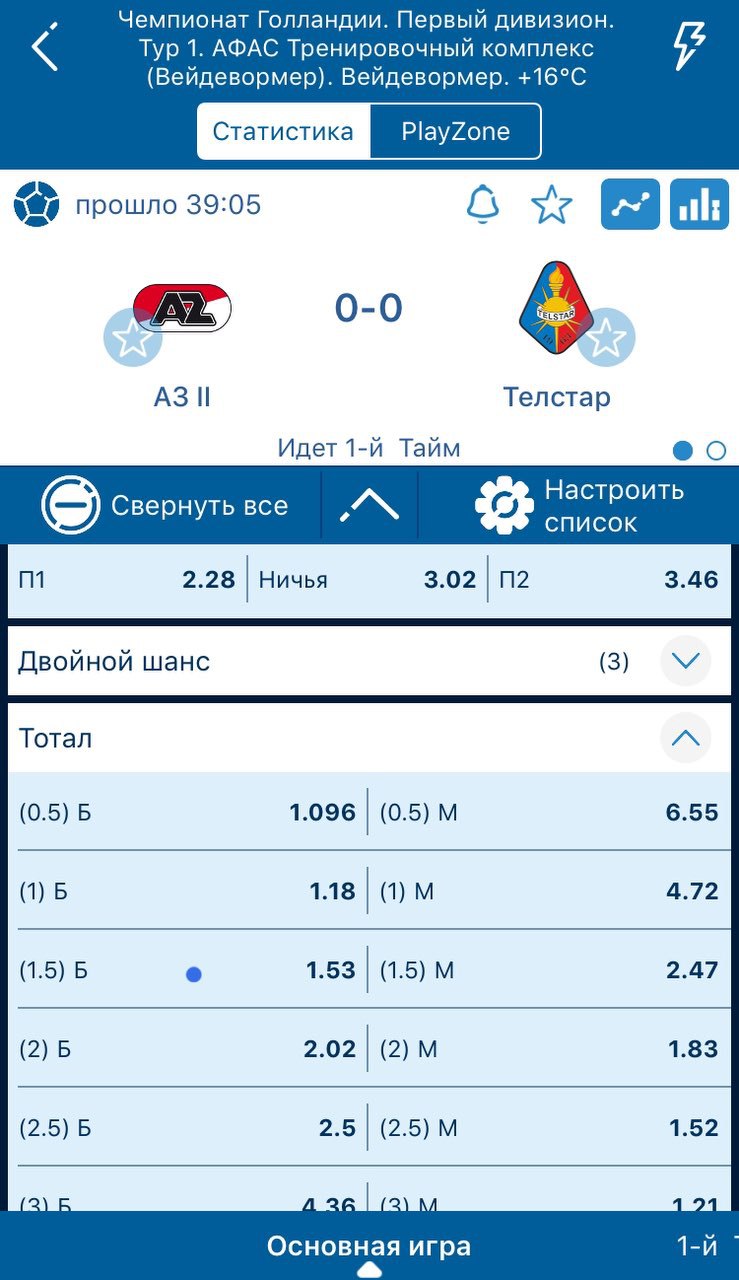Switch to the PlayZone tab
This screenshot has width=739, height=1280.
(455, 132)
